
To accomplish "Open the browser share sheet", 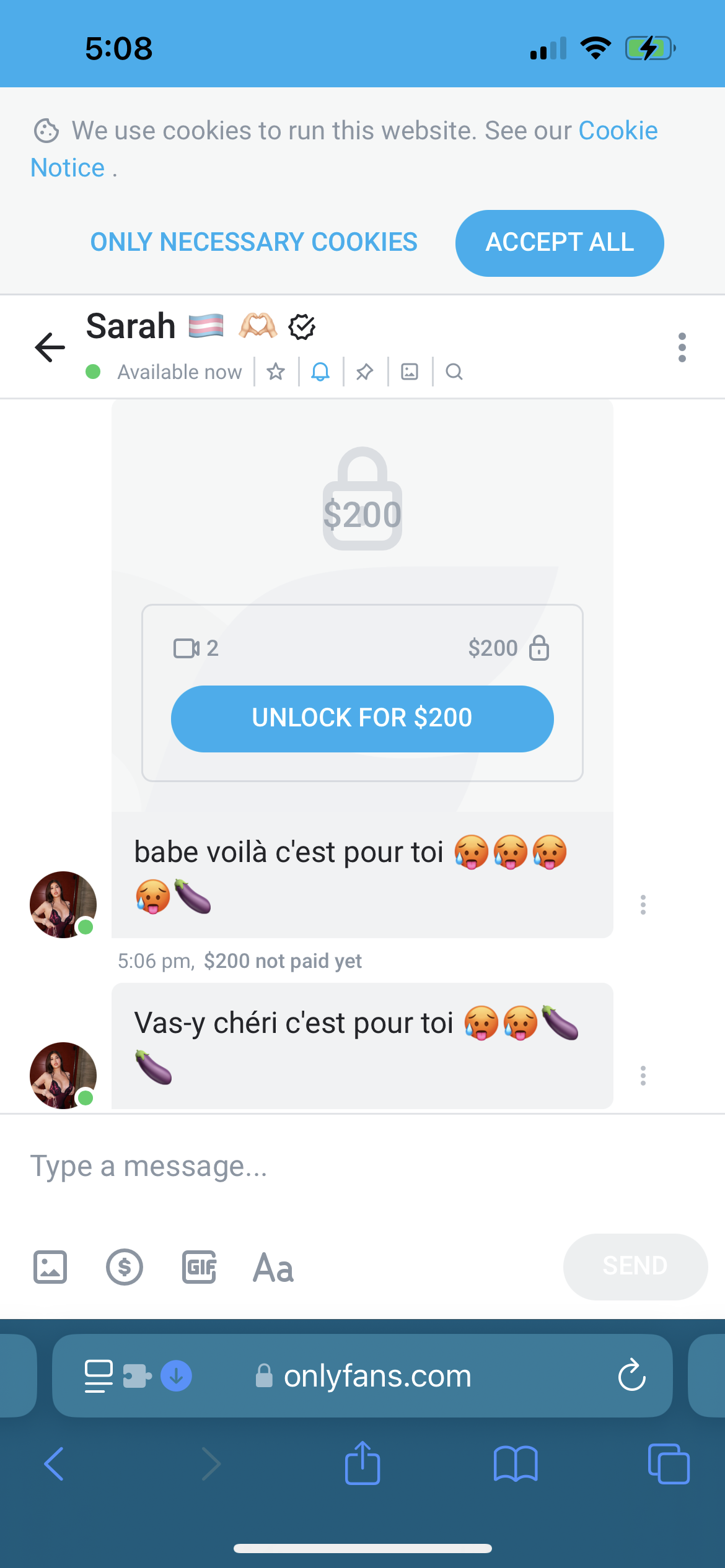I will pyautogui.click(x=362, y=1465).
